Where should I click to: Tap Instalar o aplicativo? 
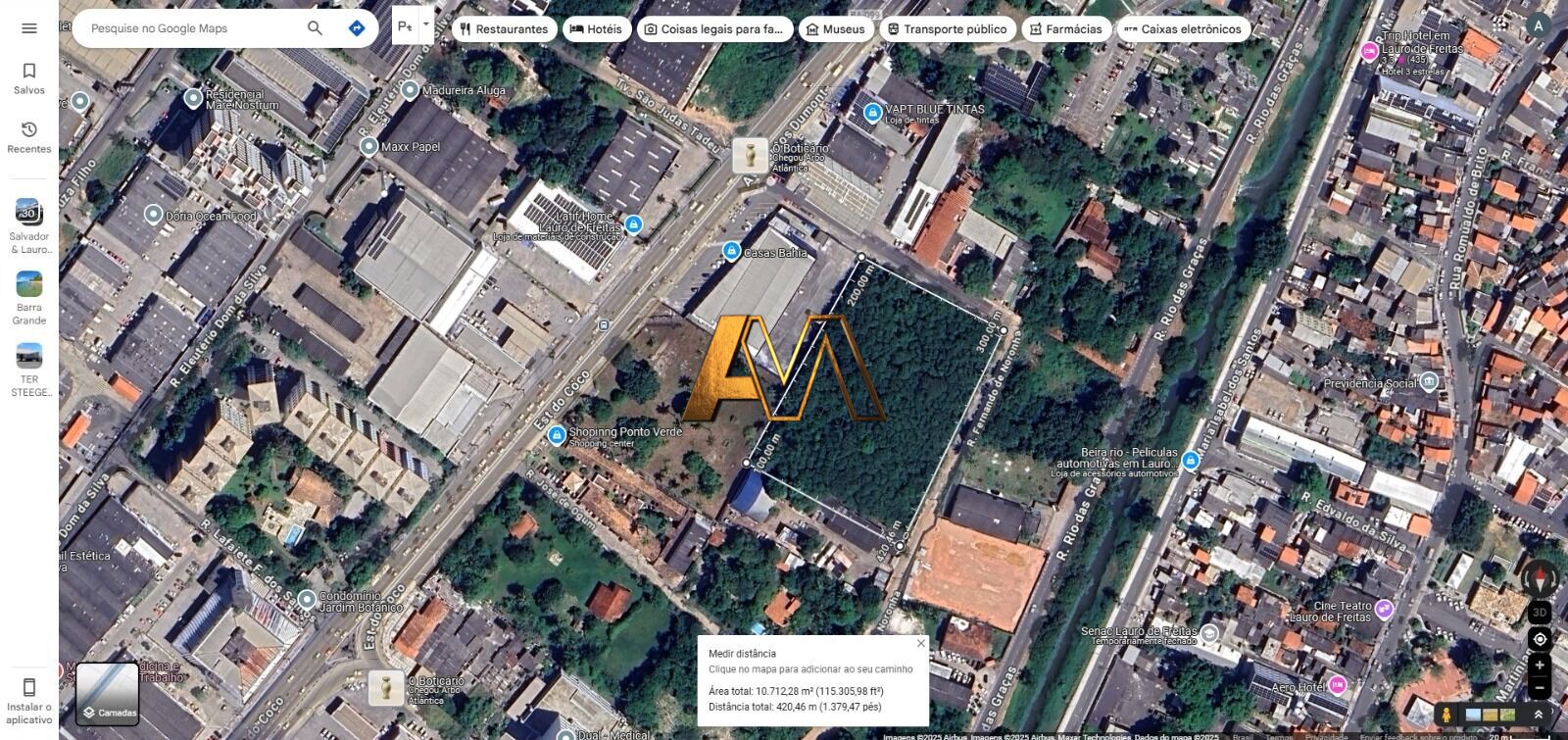(x=29, y=699)
